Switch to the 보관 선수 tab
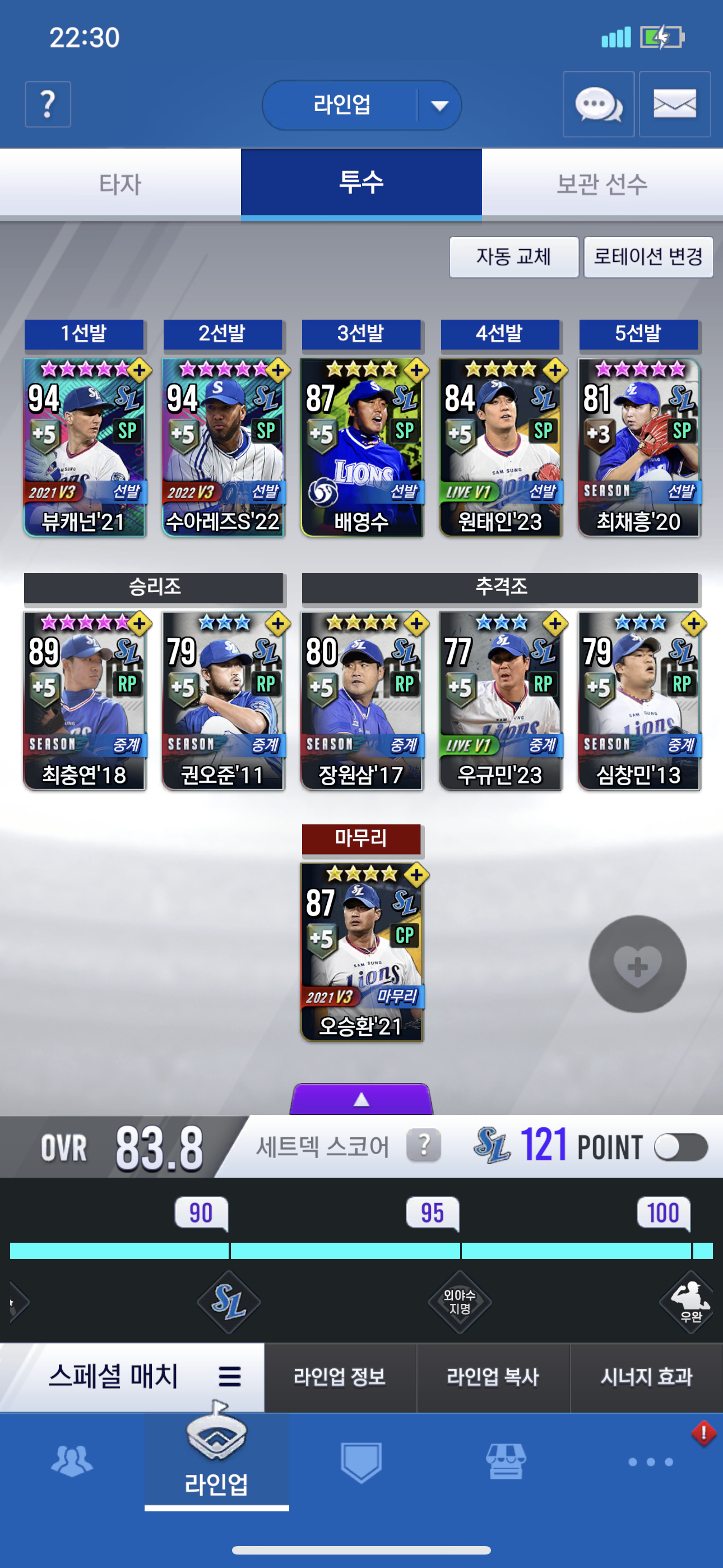This screenshot has height=1568, width=723. coord(602,183)
